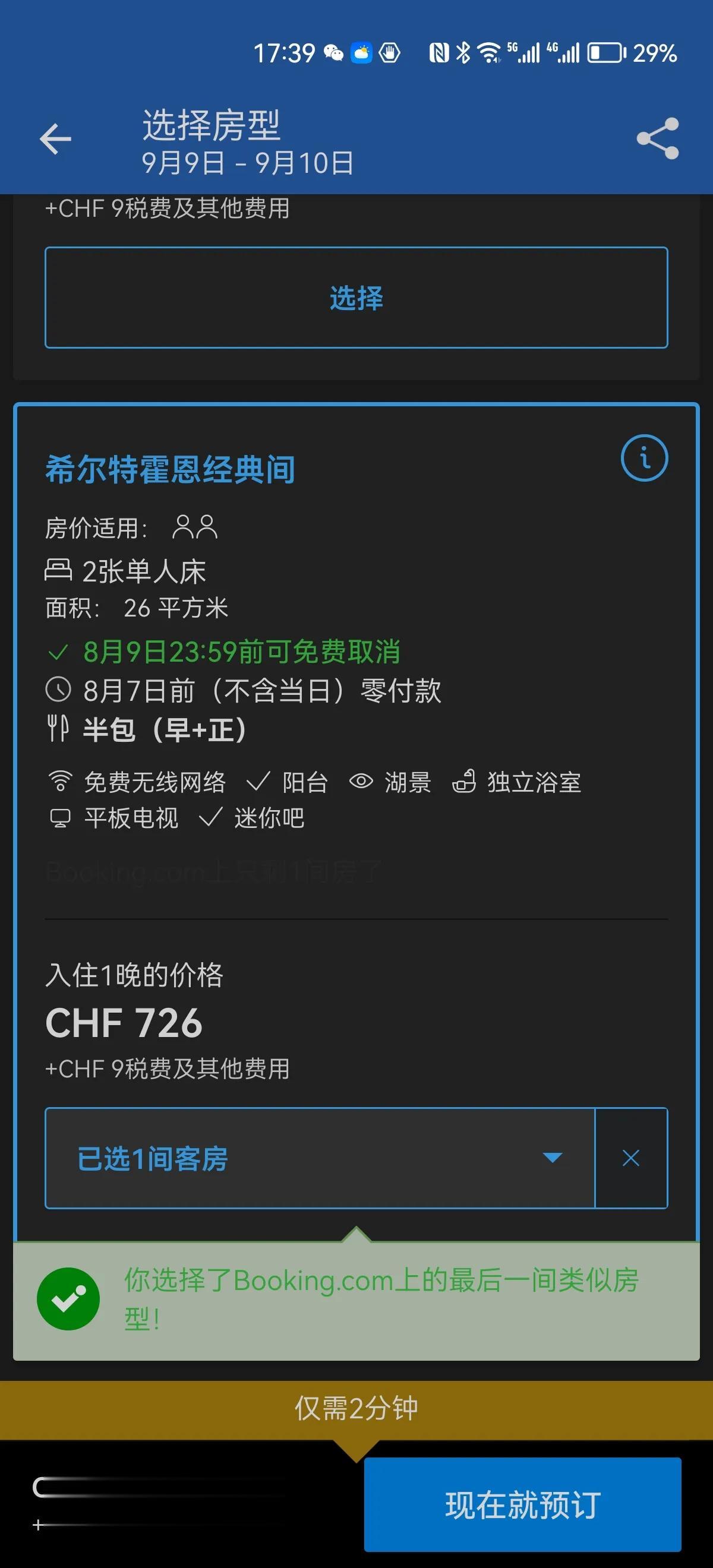Tap 现在就预订 to book now
Screen dimensions: 713x1568
[522, 1505]
